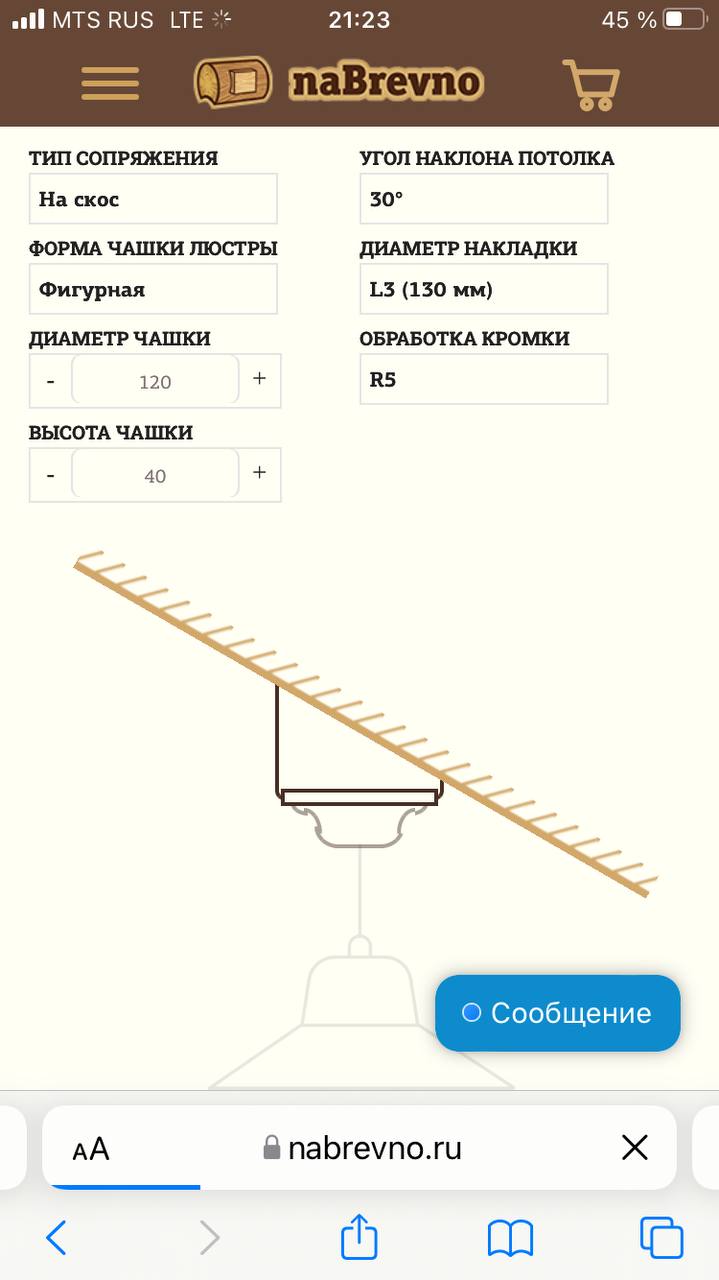Go back in Safari browser
719x1280 pixels.
pyautogui.click(x=57, y=1238)
